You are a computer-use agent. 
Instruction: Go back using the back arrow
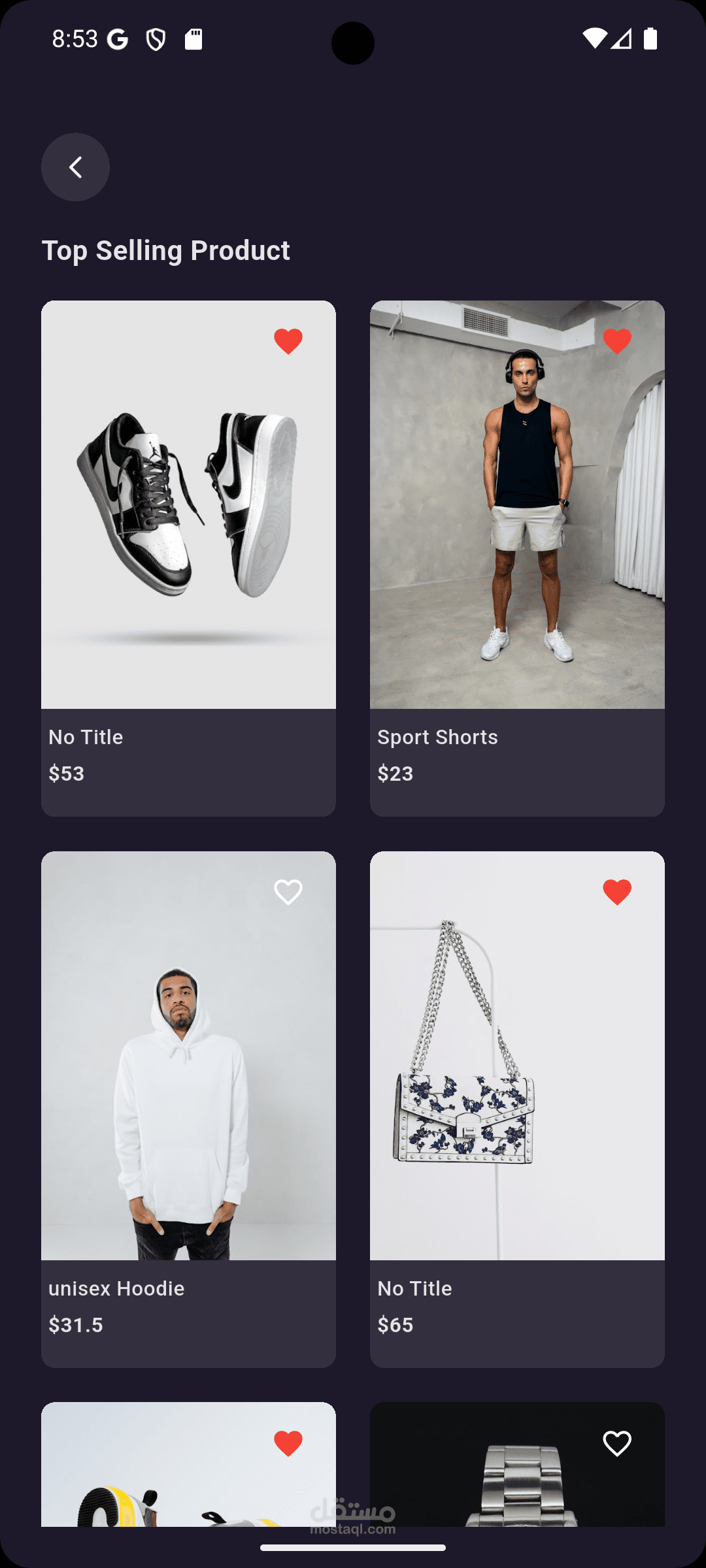[x=75, y=167]
